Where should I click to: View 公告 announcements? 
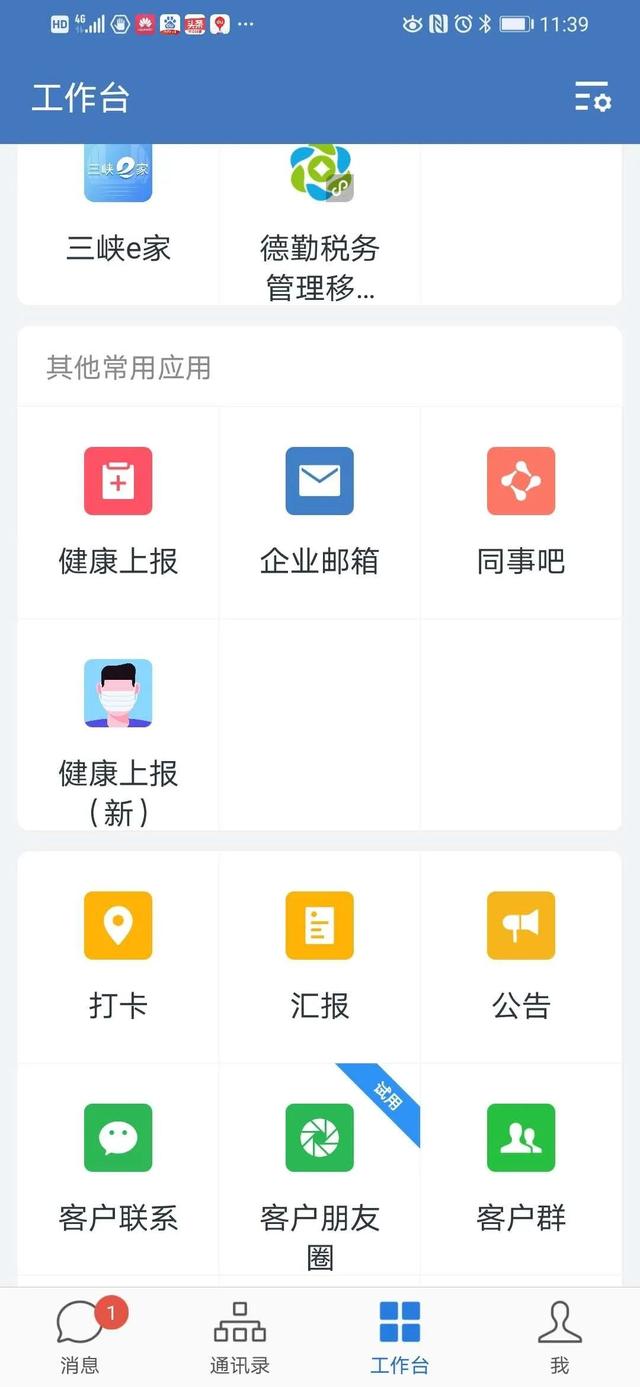click(521, 926)
